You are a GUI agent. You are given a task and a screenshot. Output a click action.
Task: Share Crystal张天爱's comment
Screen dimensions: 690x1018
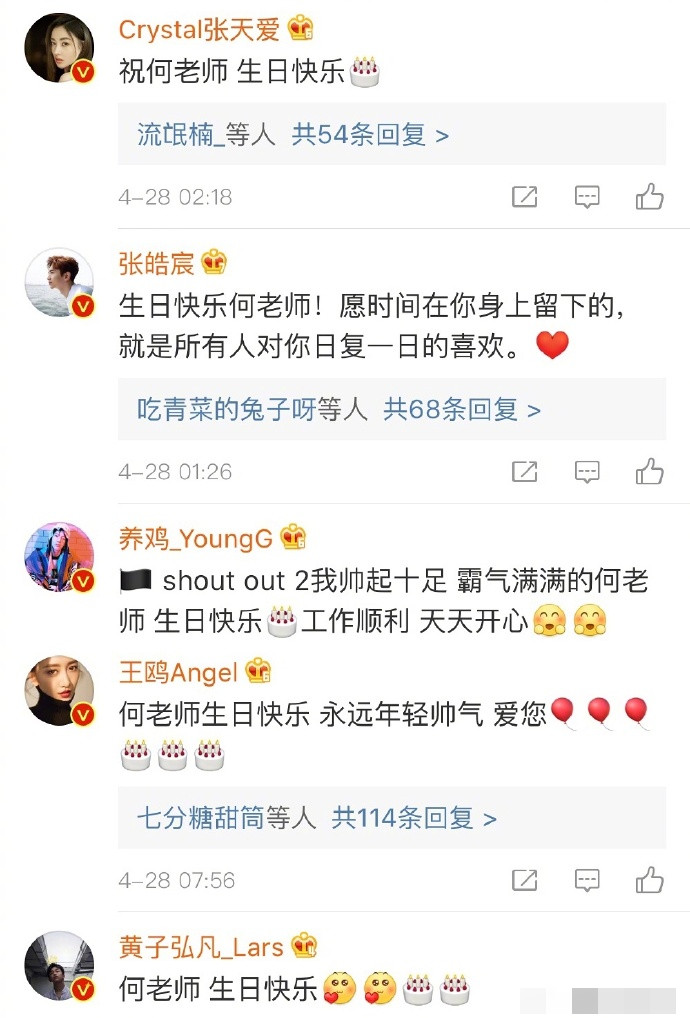pyautogui.click(x=525, y=197)
